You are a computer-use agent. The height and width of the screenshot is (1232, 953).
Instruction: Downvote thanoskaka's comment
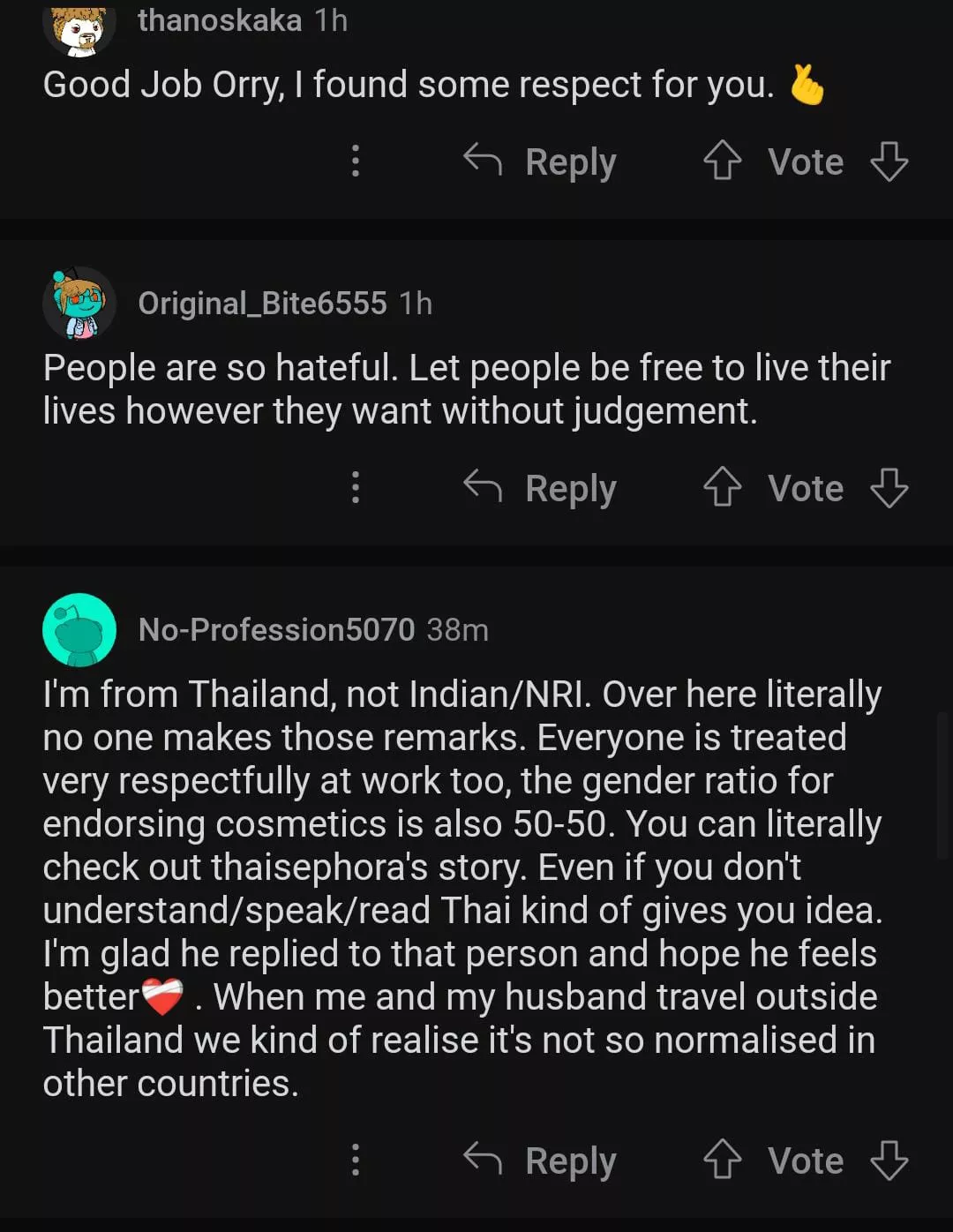(889, 162)
